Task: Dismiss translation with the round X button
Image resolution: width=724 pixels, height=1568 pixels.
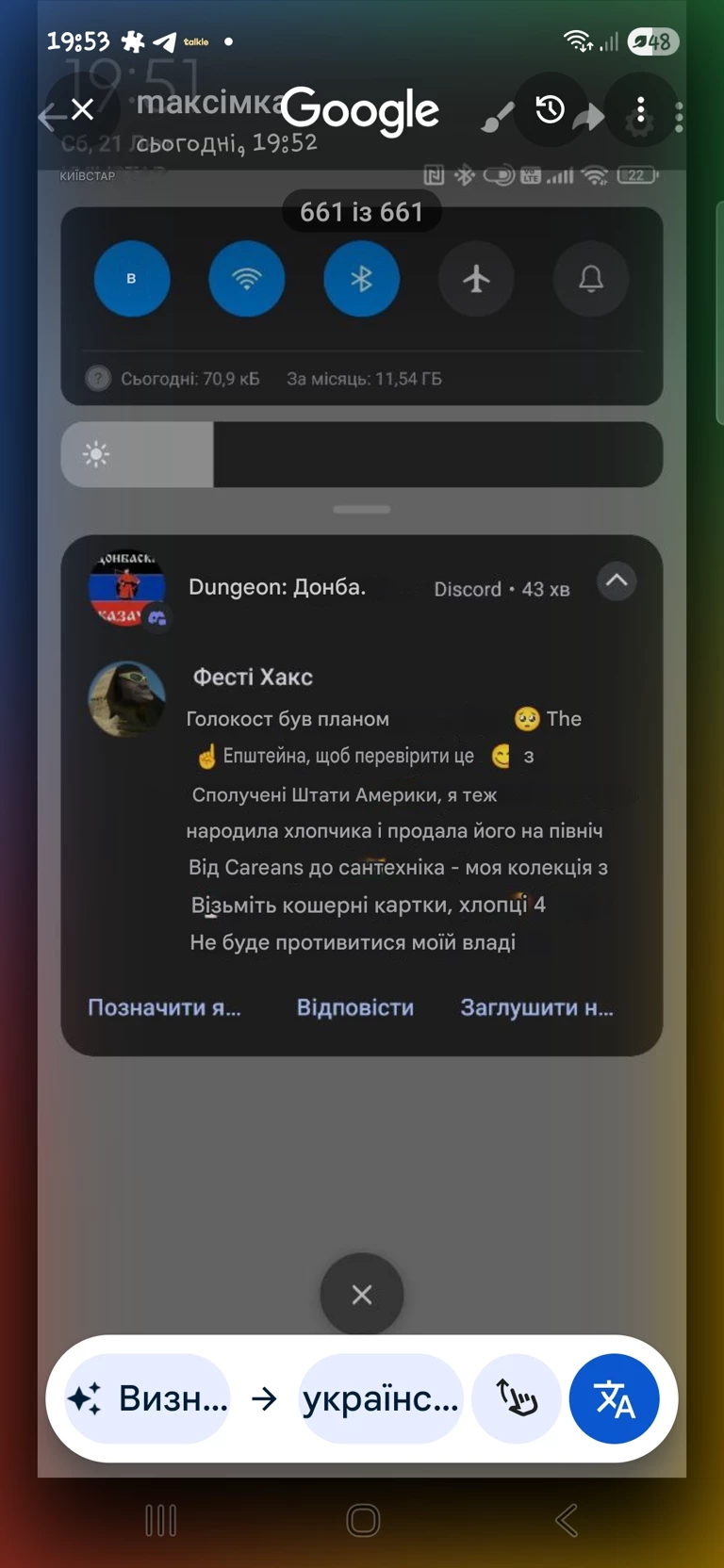Action: 362,1295
